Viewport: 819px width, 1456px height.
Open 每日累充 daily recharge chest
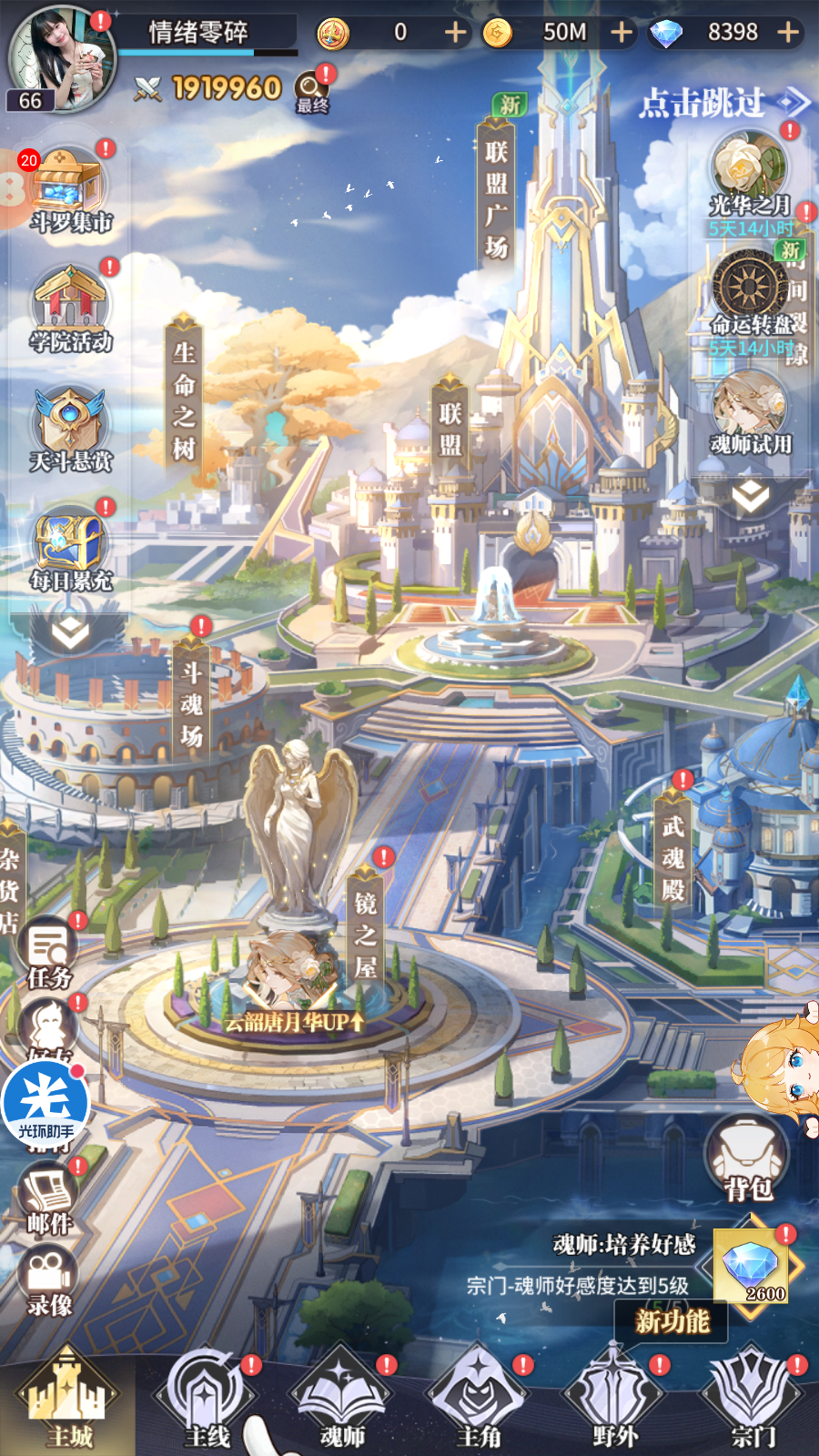point(70,548)
